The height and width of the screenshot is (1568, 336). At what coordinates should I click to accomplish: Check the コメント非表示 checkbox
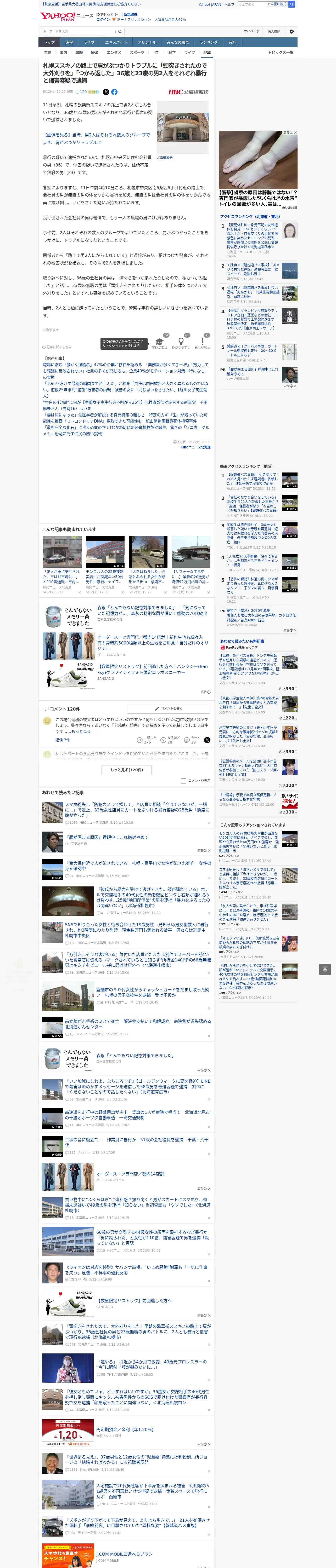(183, 780)
